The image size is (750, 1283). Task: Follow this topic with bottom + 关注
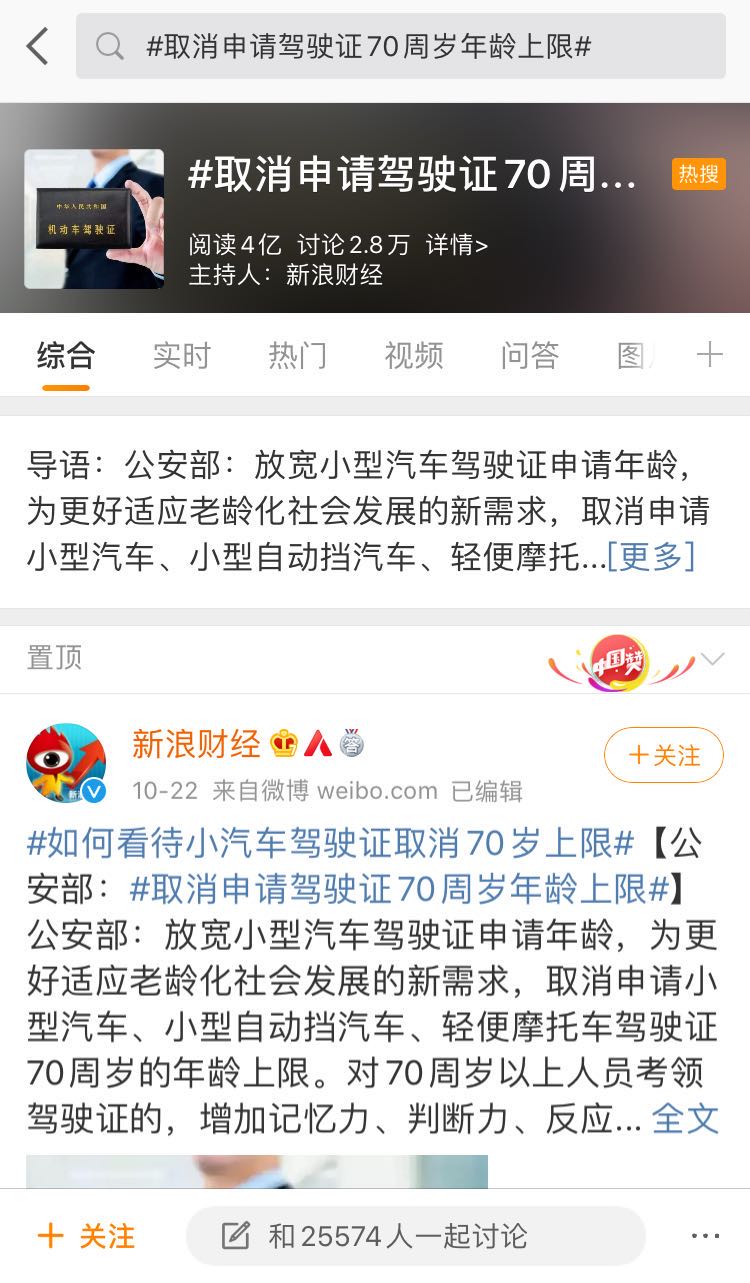pyautogui.click(x=86, y=1236)
